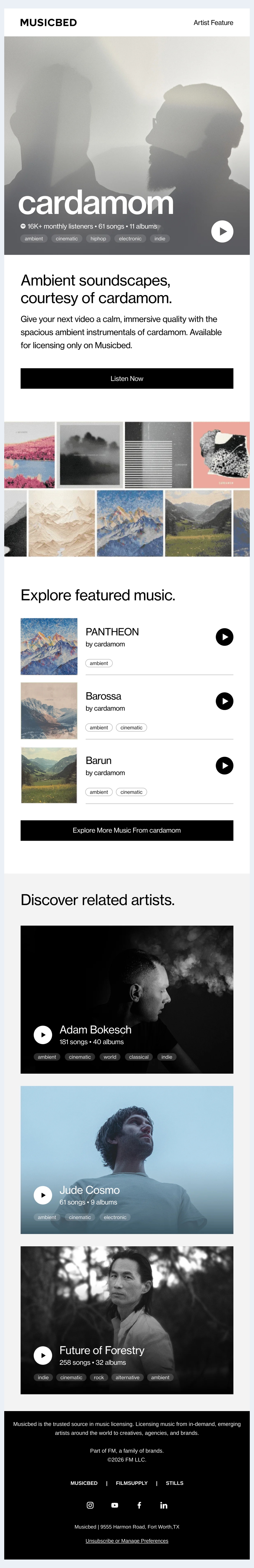This screenshot has height=1568, width=254.
Task: Tap the Listen Now button
Action: click(x=127, y=379)
